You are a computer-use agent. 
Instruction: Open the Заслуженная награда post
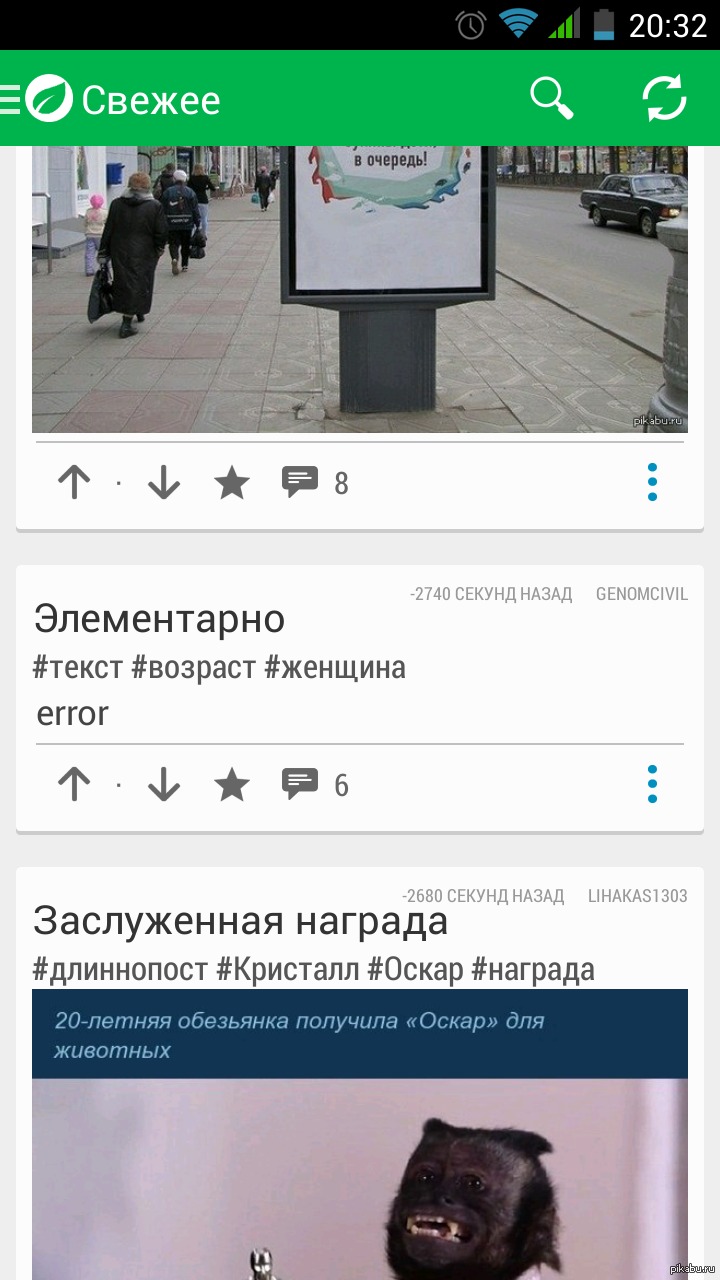point(240,921)
